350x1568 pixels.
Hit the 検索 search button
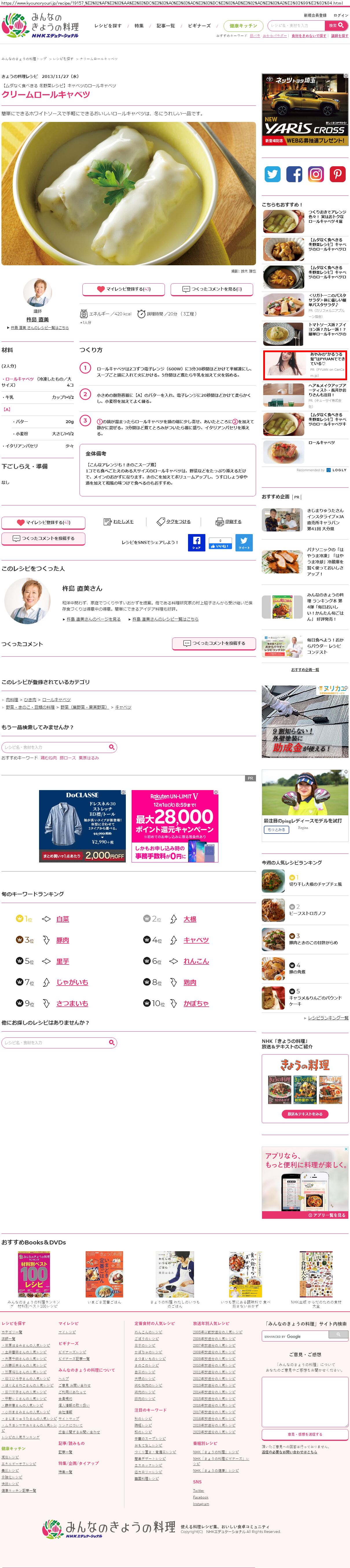[336, 25]
